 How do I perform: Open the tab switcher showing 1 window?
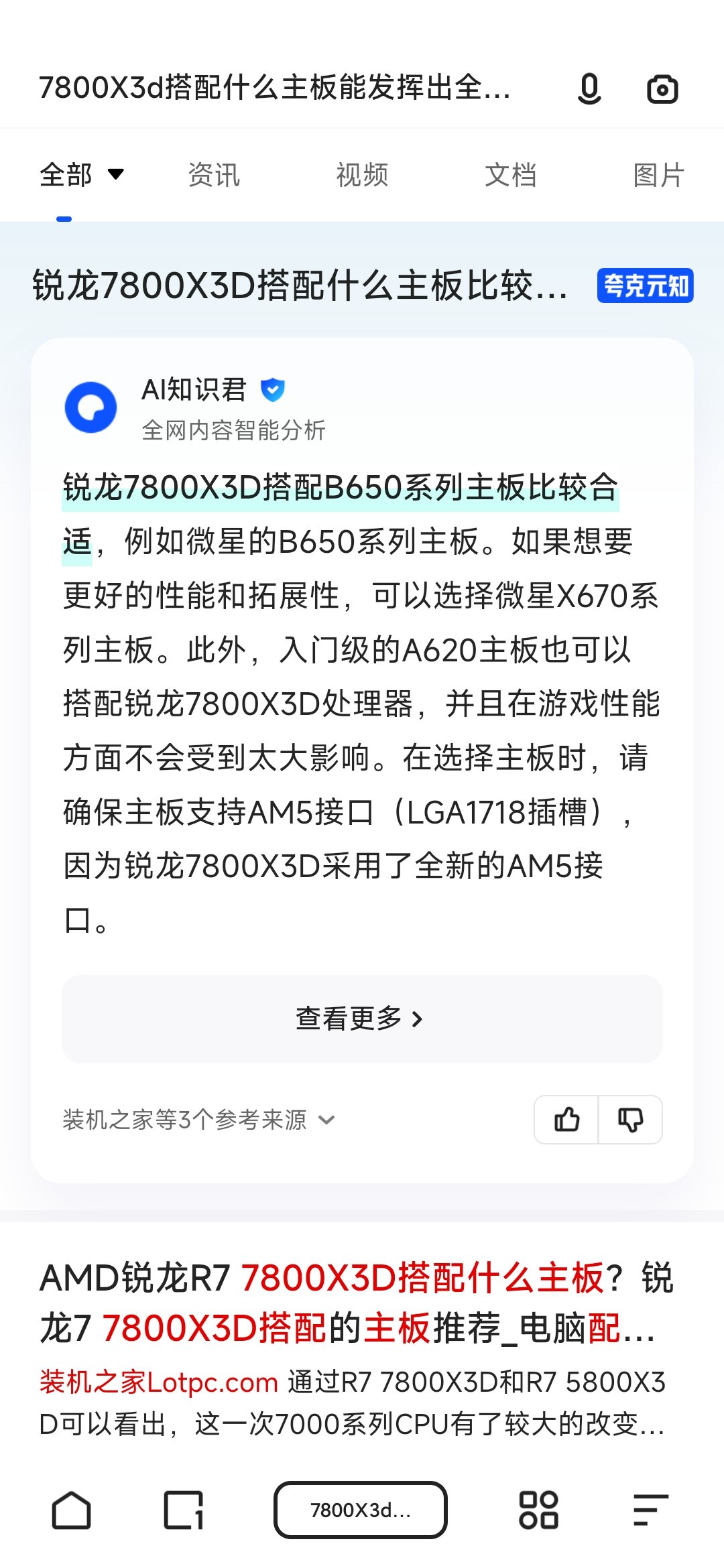184,1510
